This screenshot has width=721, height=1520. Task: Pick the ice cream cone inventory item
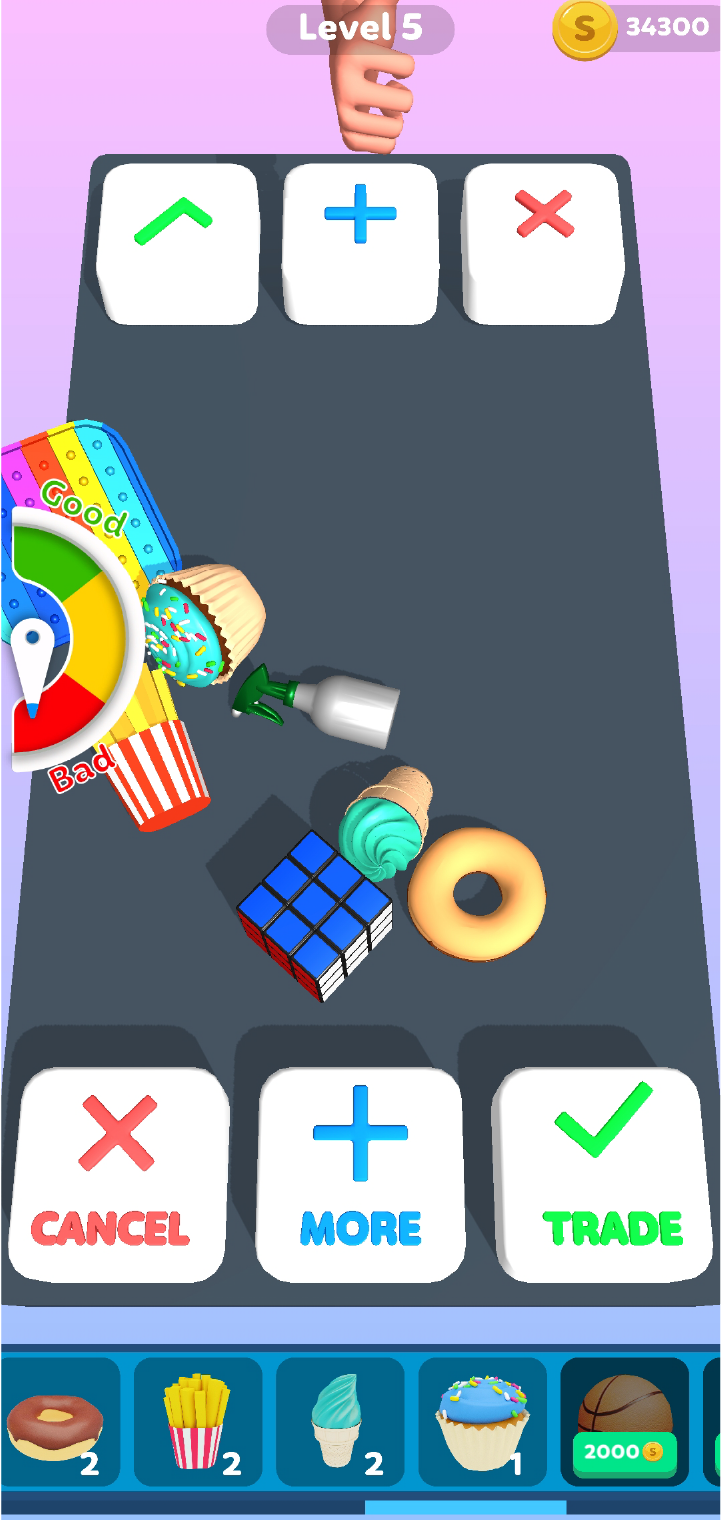(x=339, y=1422)
